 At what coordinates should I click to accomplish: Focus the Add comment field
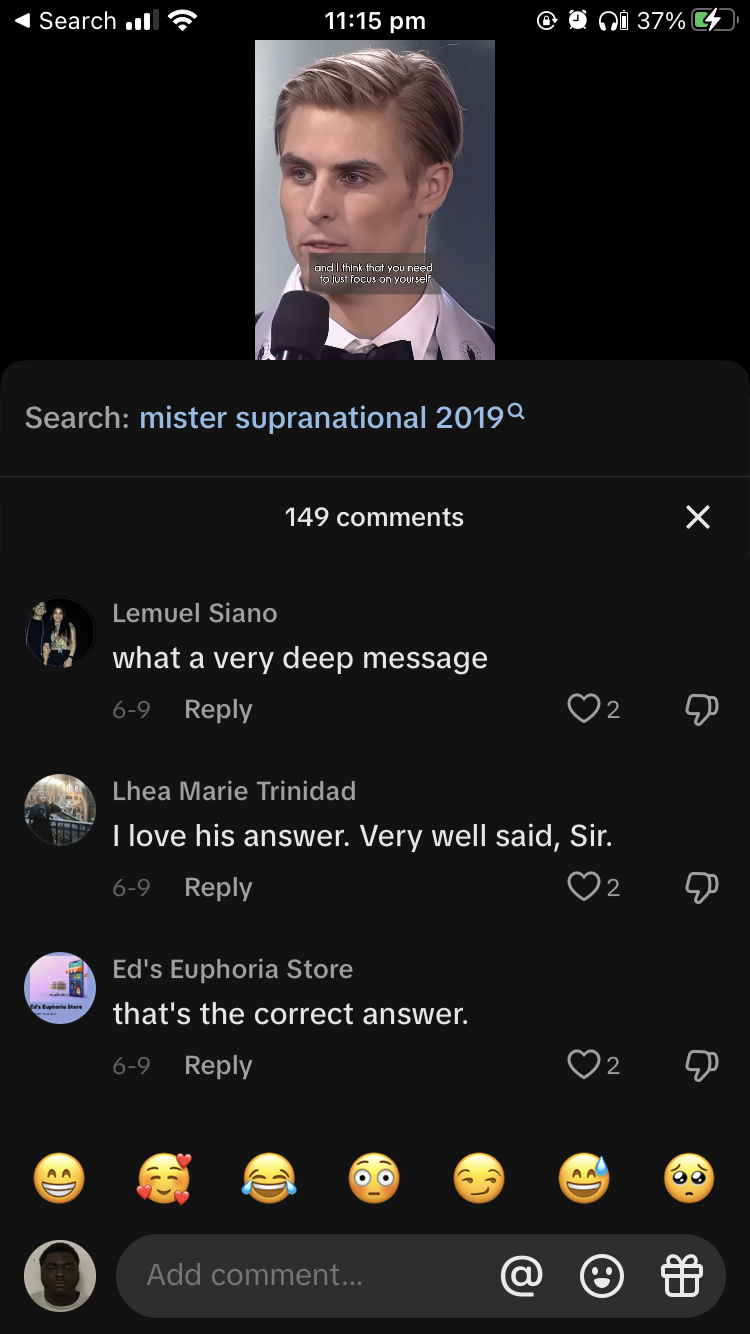[x=300, y=1275]
